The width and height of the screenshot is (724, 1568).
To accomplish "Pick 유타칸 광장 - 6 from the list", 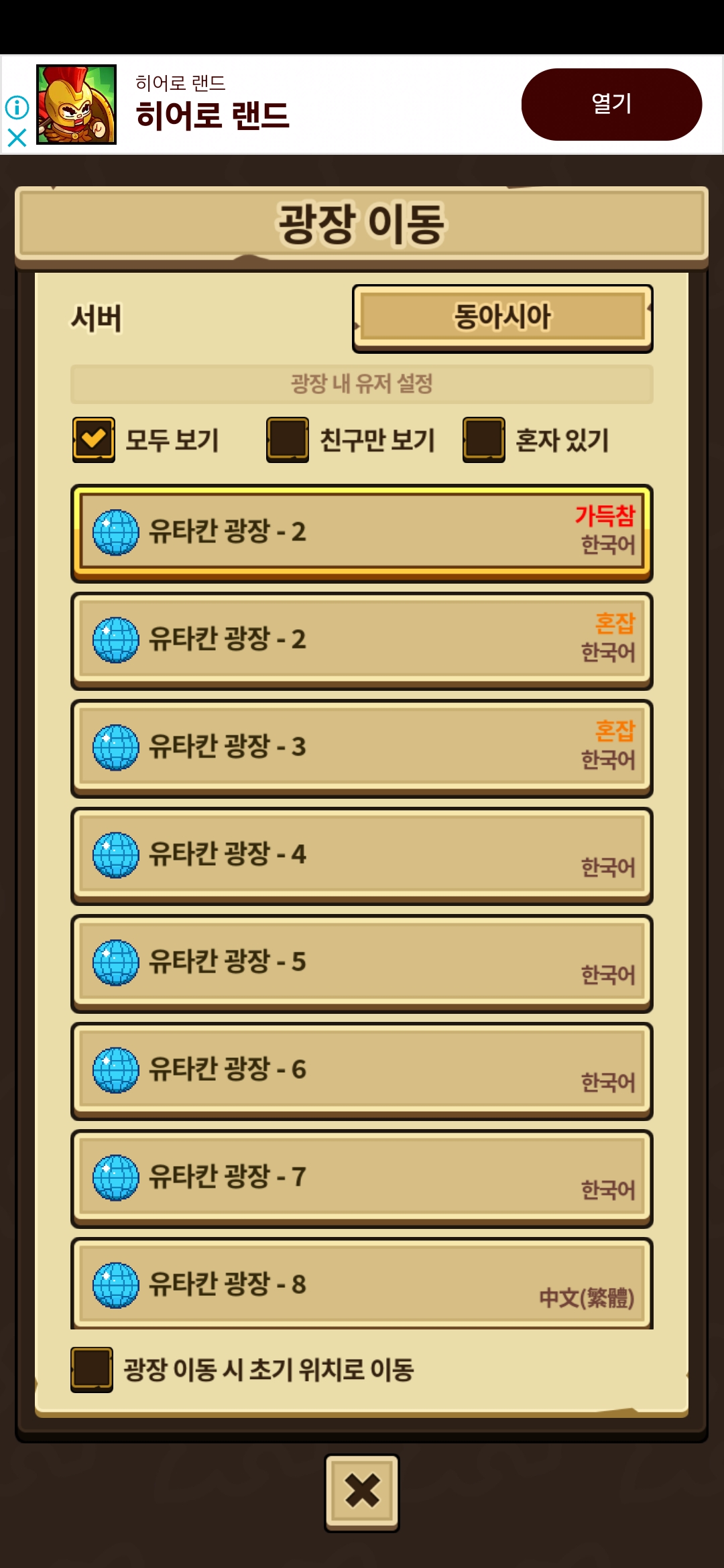I will (x=362, y=1070).
